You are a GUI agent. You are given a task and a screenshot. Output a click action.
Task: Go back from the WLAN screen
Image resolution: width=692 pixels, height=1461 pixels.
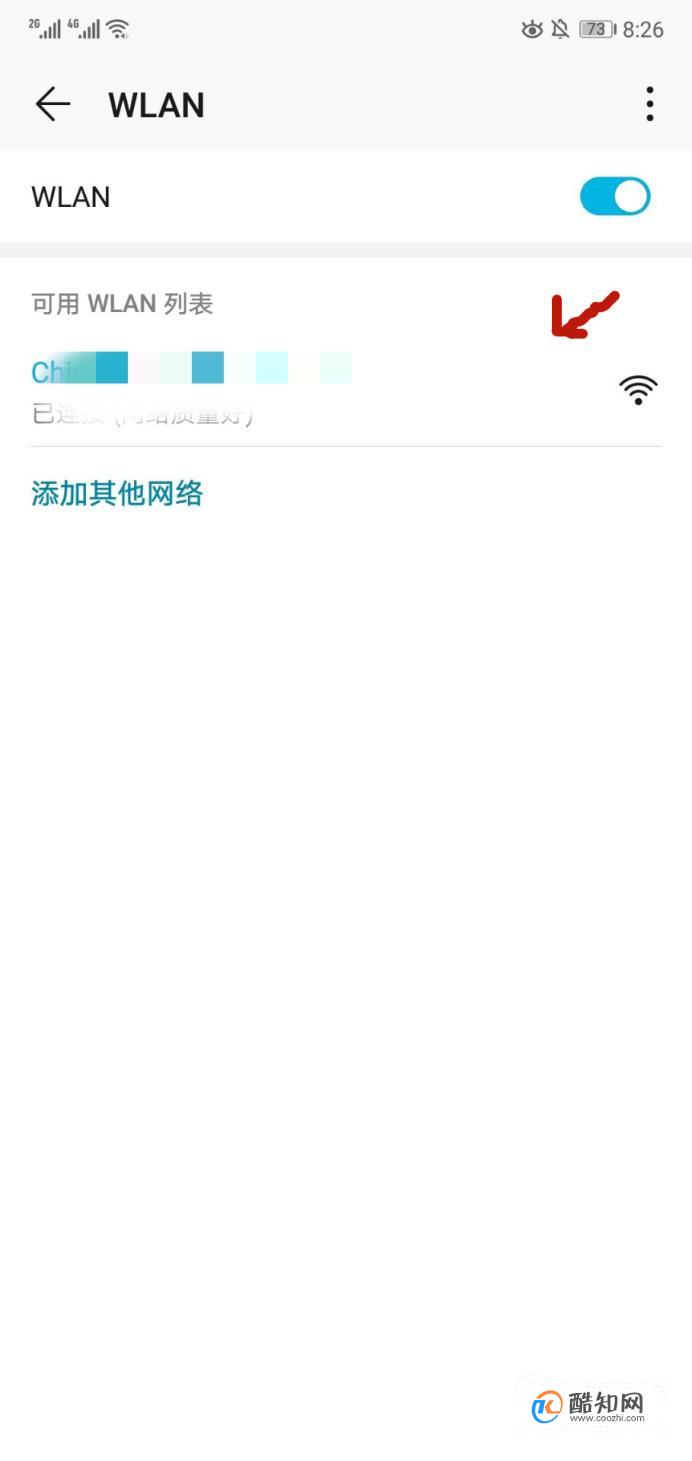pyautogui.click(x=53, y=104)
